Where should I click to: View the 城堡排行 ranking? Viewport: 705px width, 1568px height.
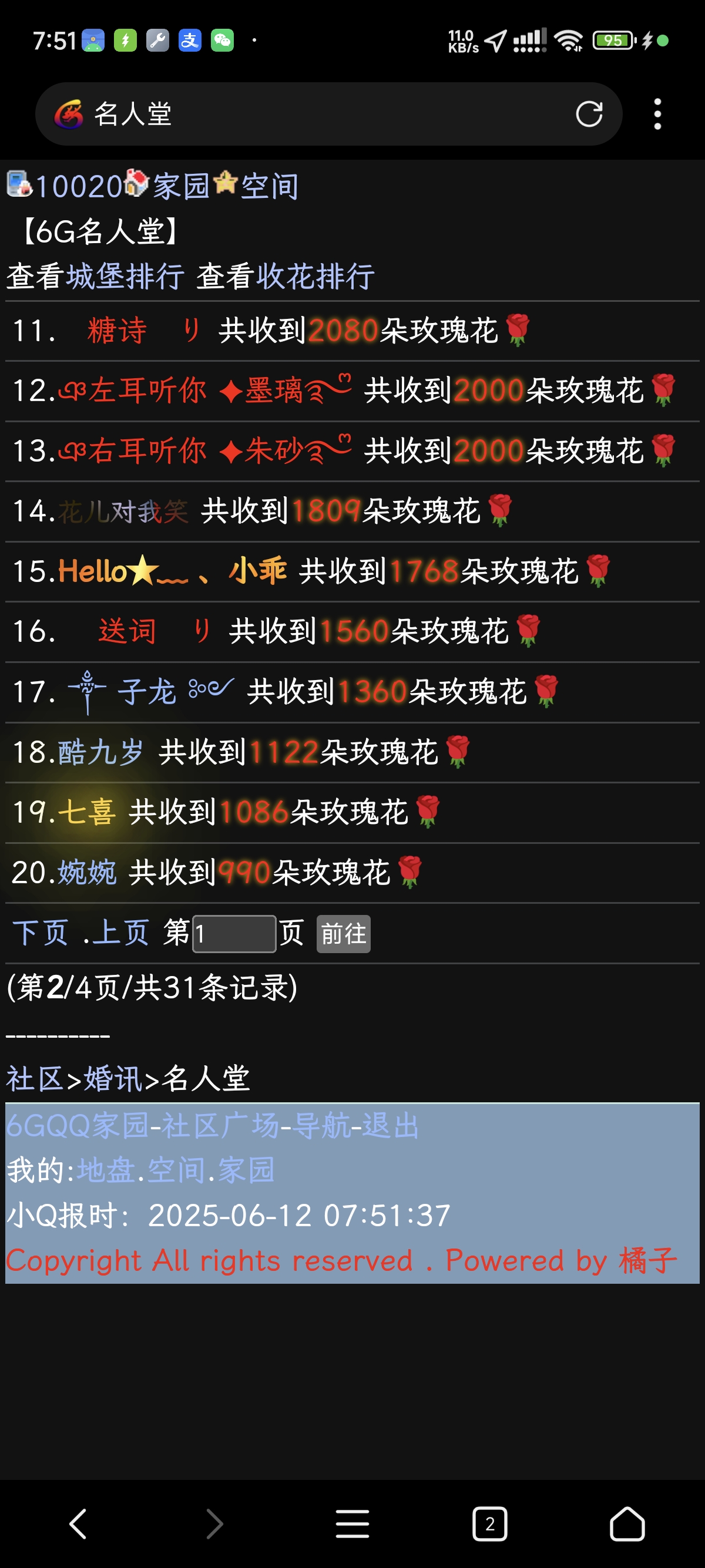coord(125,277)
